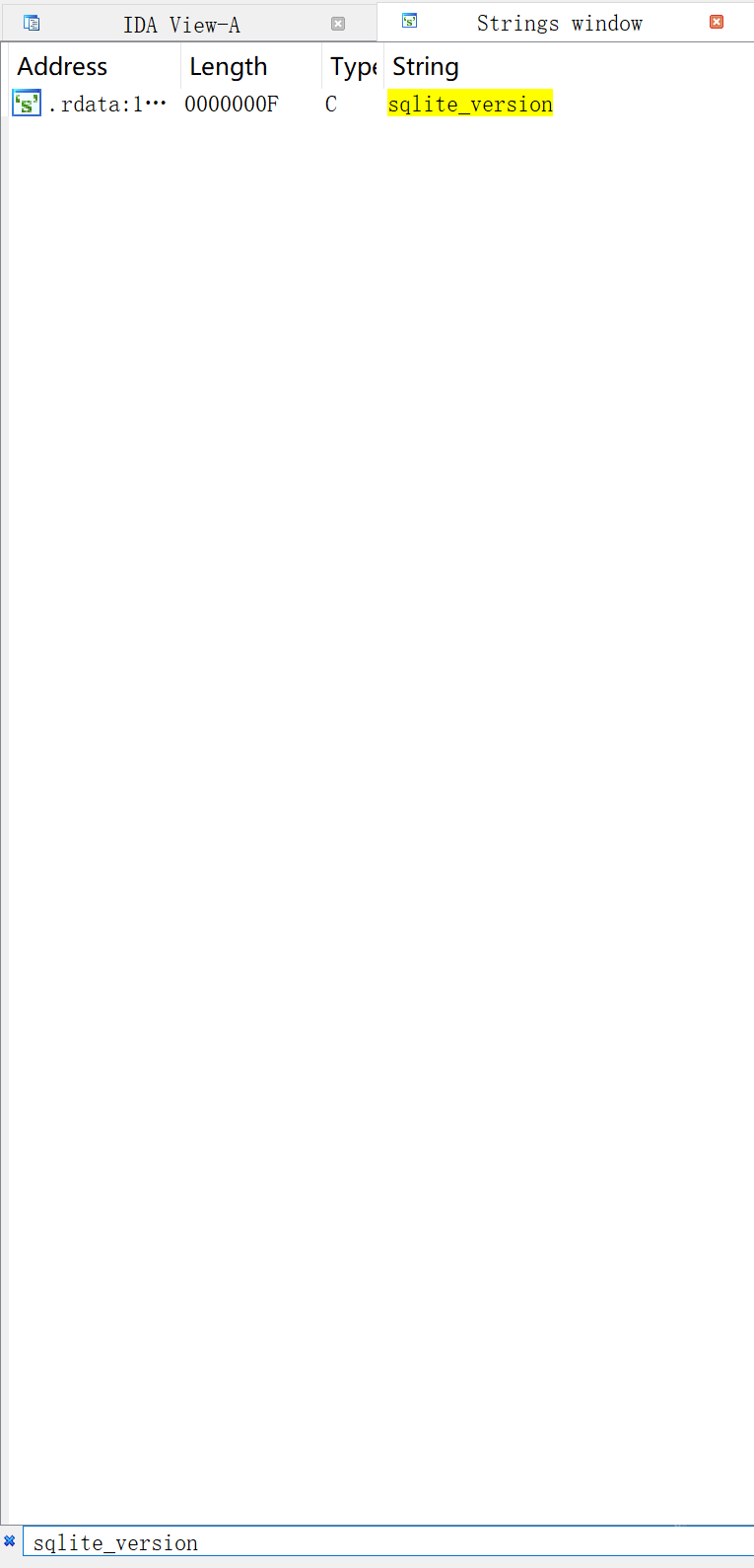Focus the sqlite_version filter input box
Screen dimensions: 754x1568
384,1542
